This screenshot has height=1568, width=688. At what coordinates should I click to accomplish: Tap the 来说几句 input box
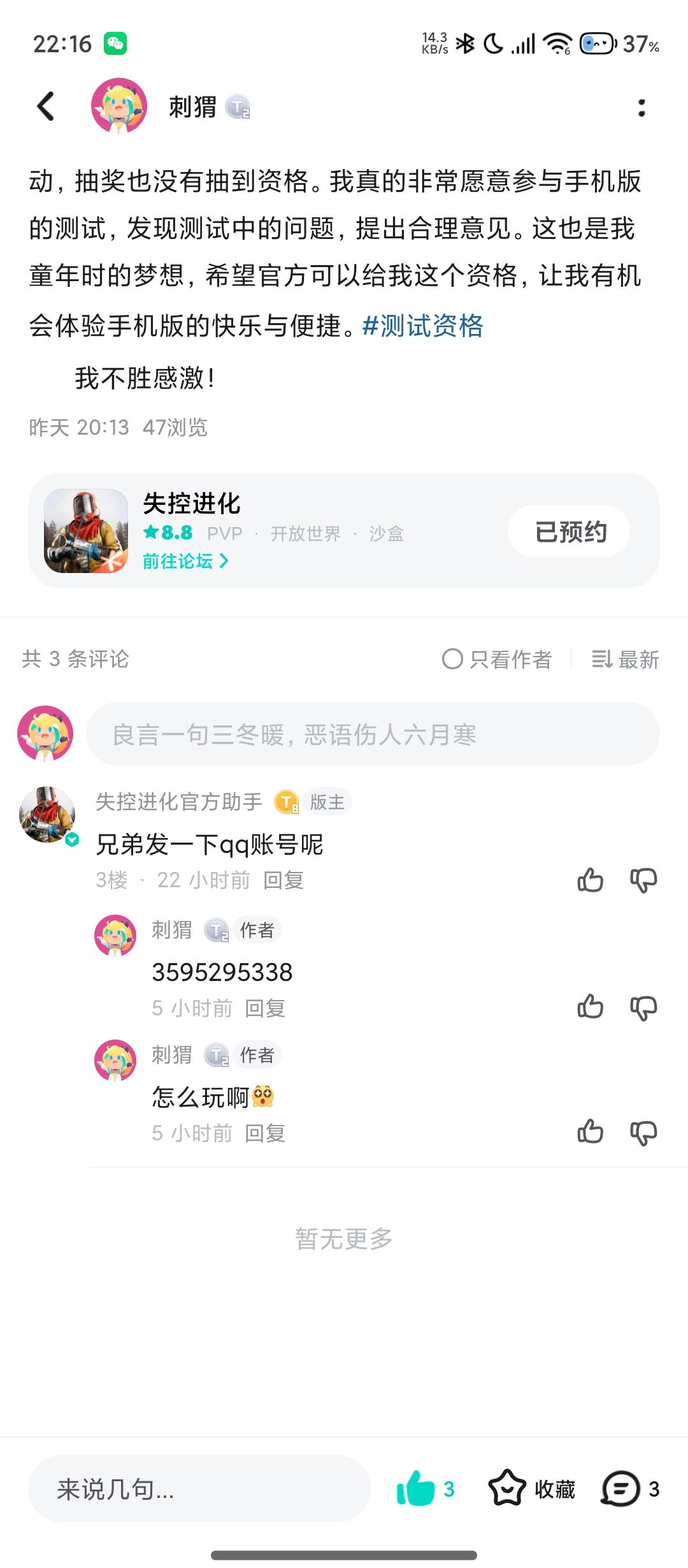tap(199, 1490)
